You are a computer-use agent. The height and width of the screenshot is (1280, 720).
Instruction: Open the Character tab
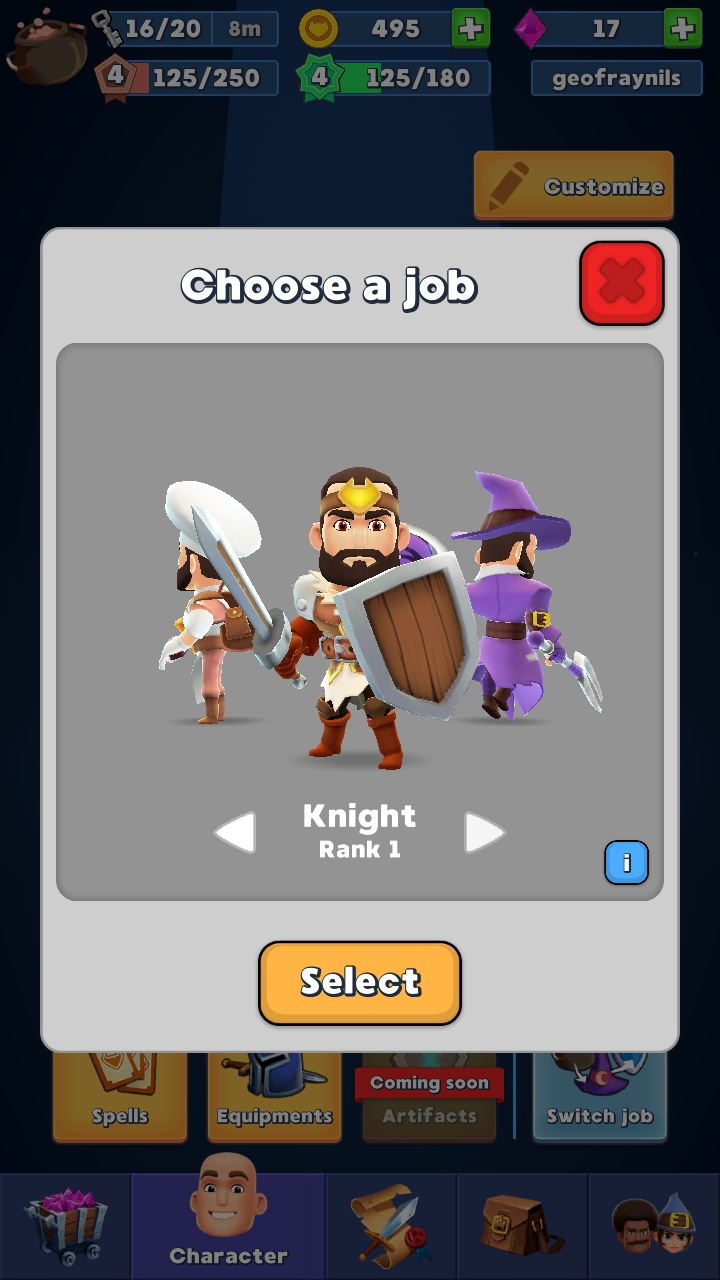[x=228, y=1226]
